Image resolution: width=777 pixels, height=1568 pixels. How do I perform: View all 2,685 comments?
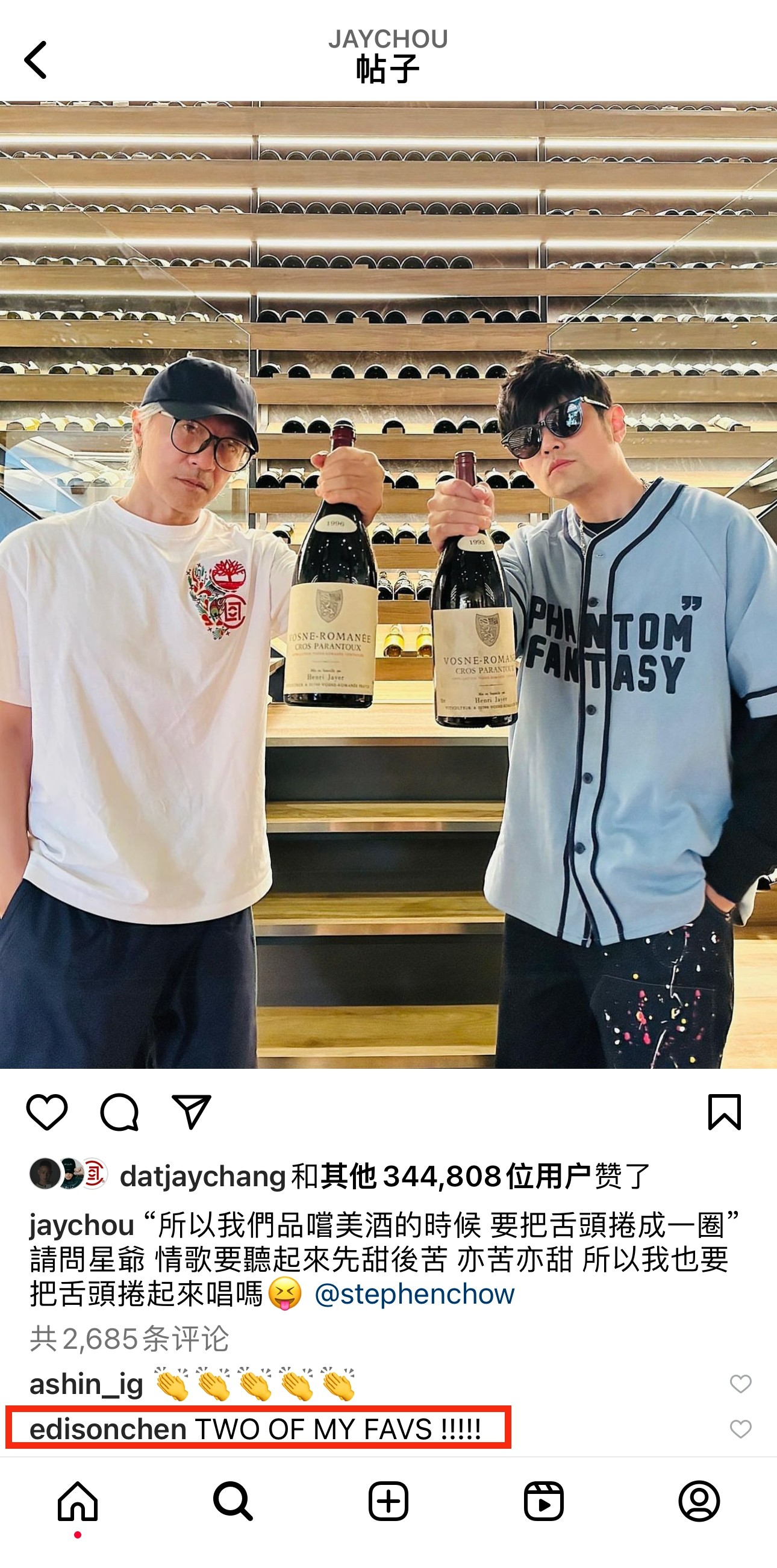(129, 1339)
